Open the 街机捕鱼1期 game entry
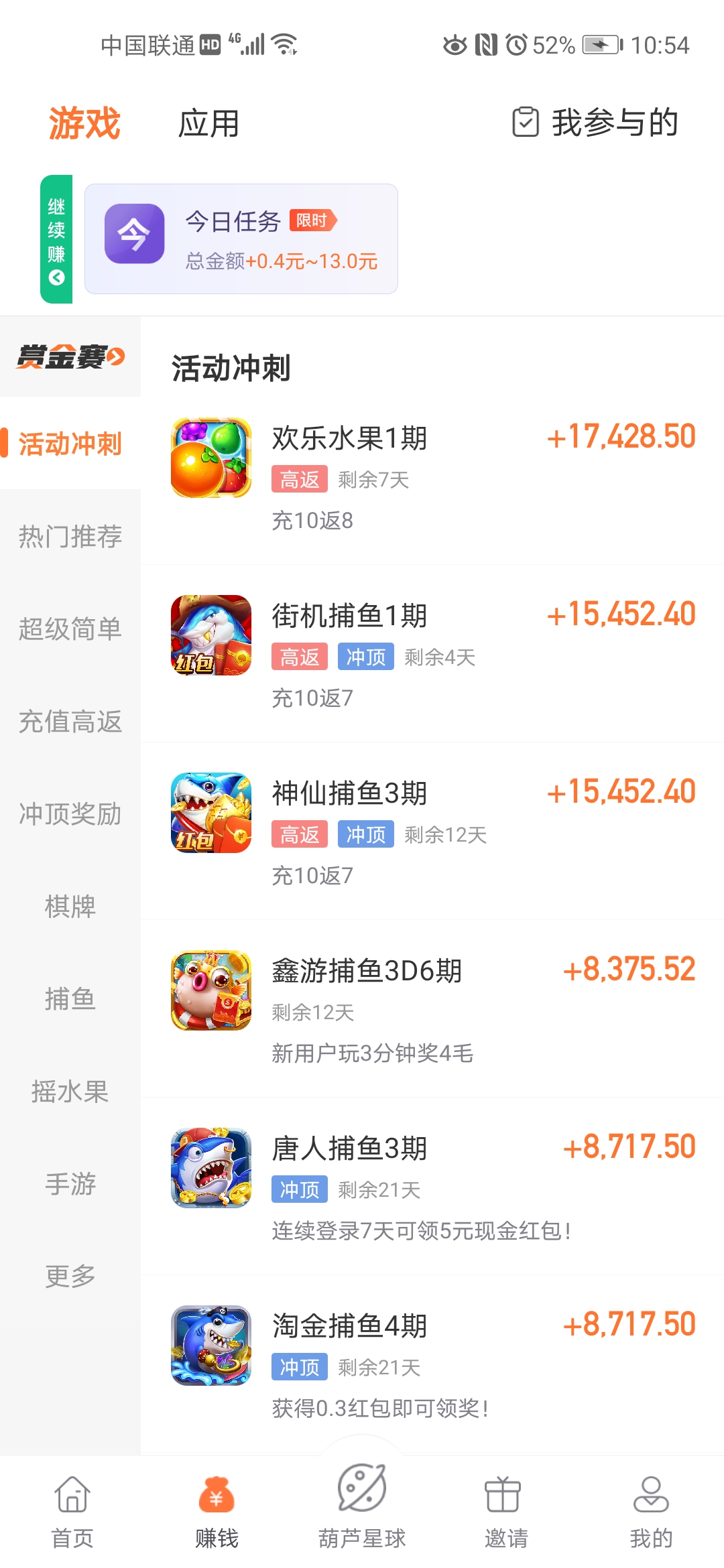The image size is (724, 1568). (432, 653)
